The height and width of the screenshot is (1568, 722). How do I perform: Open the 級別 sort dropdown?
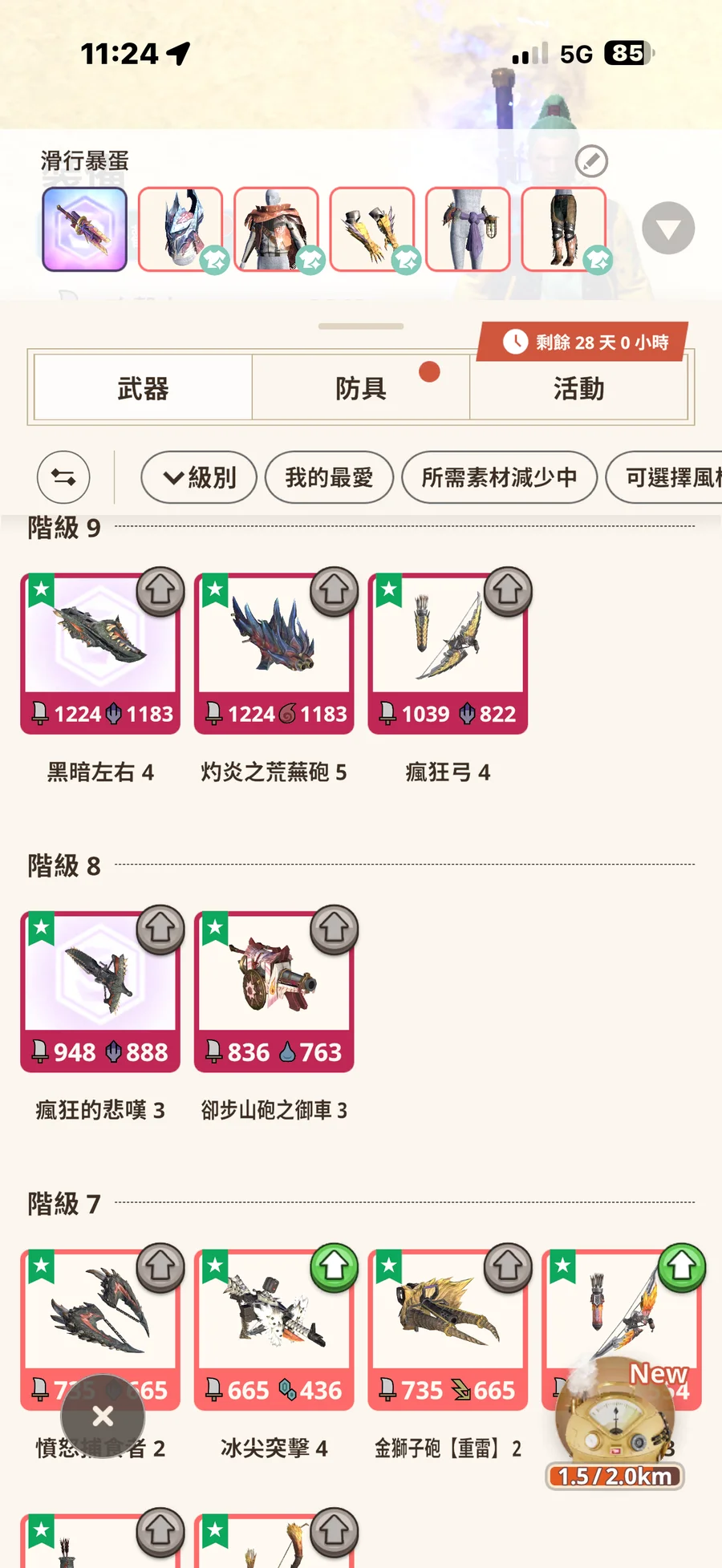(x=199, y=477)
